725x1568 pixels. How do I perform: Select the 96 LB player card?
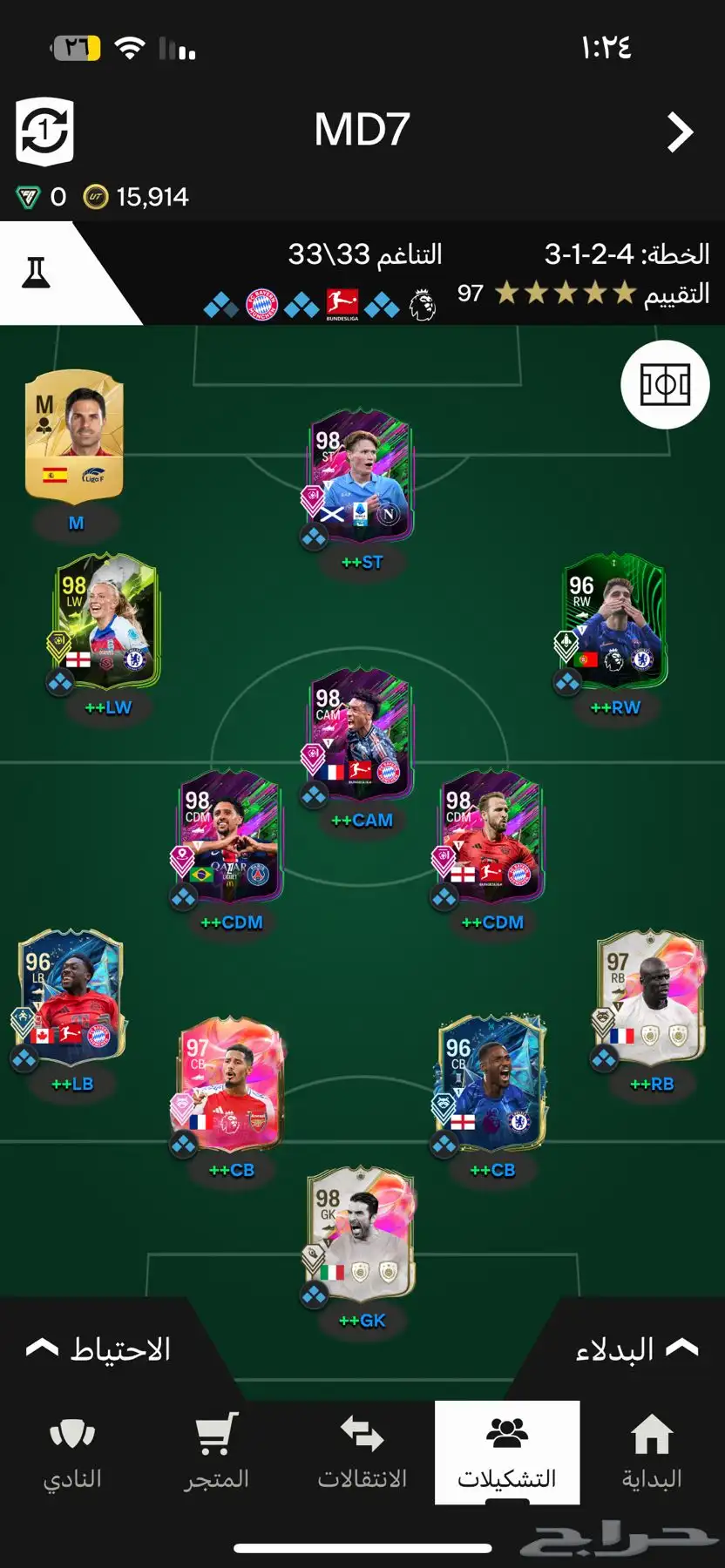pos(71,998)
